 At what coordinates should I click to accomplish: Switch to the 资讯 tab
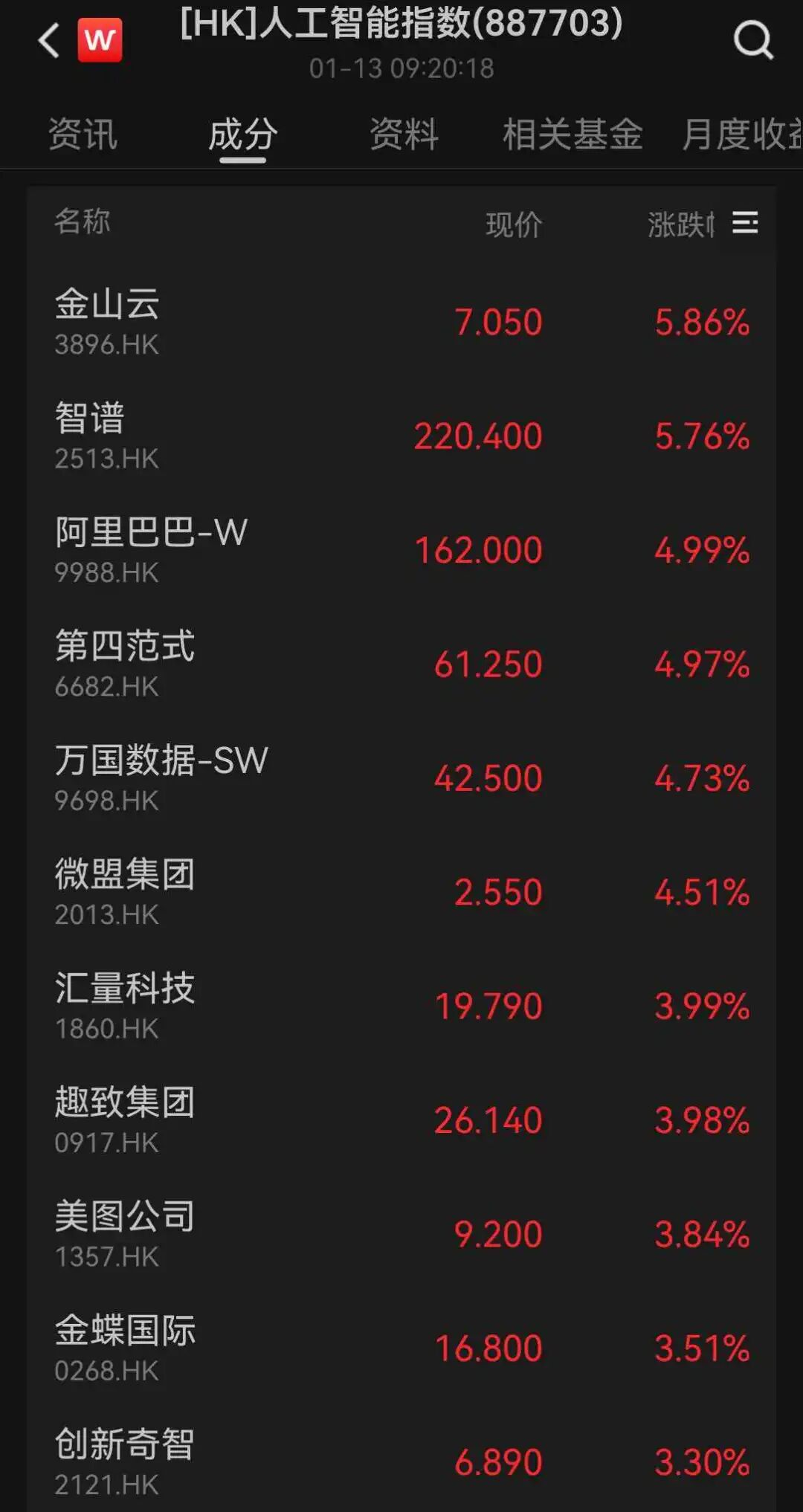click(x=83, y=135)
